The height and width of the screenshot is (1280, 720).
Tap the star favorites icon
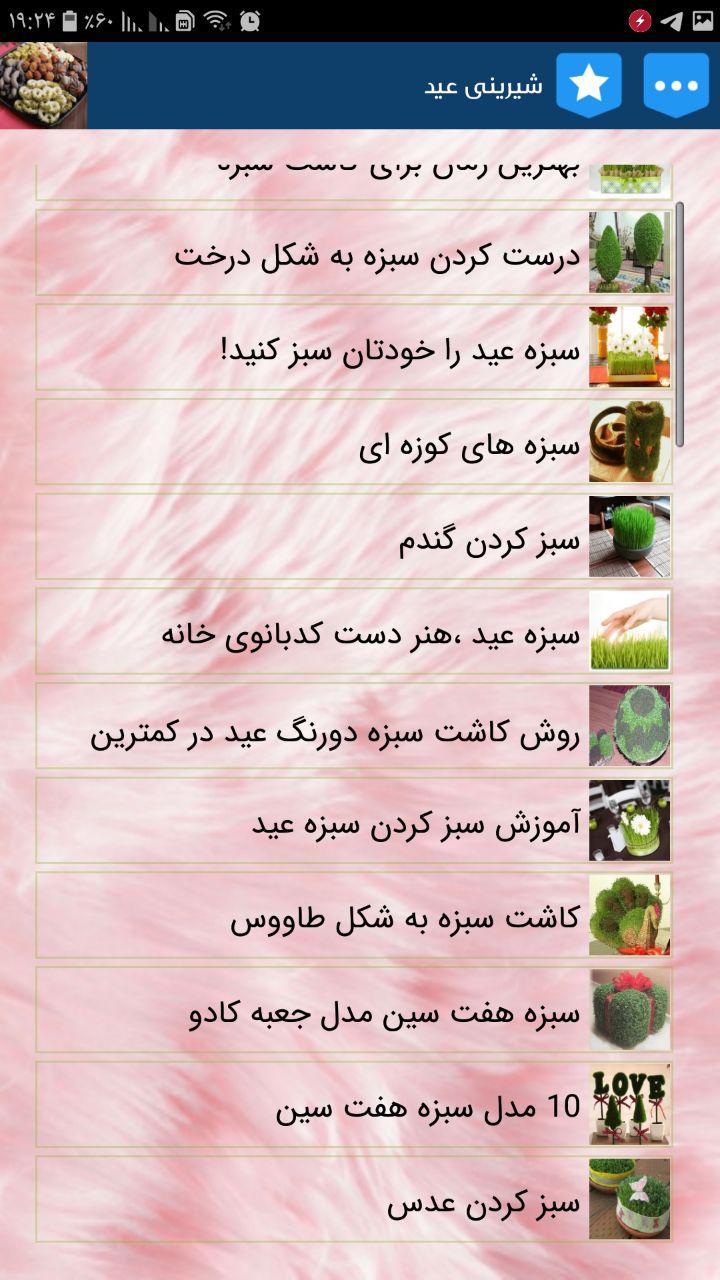coord(589,85)
